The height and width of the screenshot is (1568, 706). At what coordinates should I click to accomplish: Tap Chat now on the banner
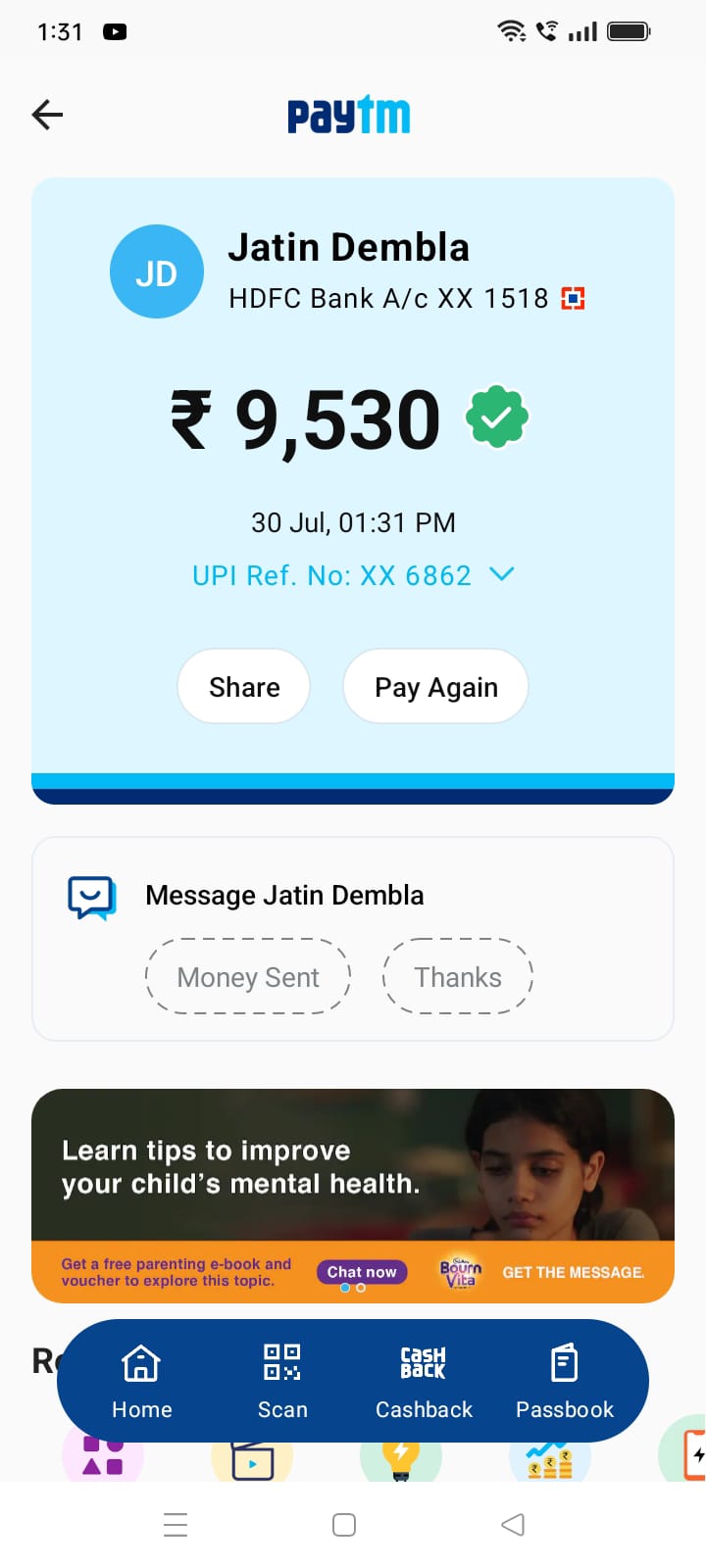click(362, 1272)
